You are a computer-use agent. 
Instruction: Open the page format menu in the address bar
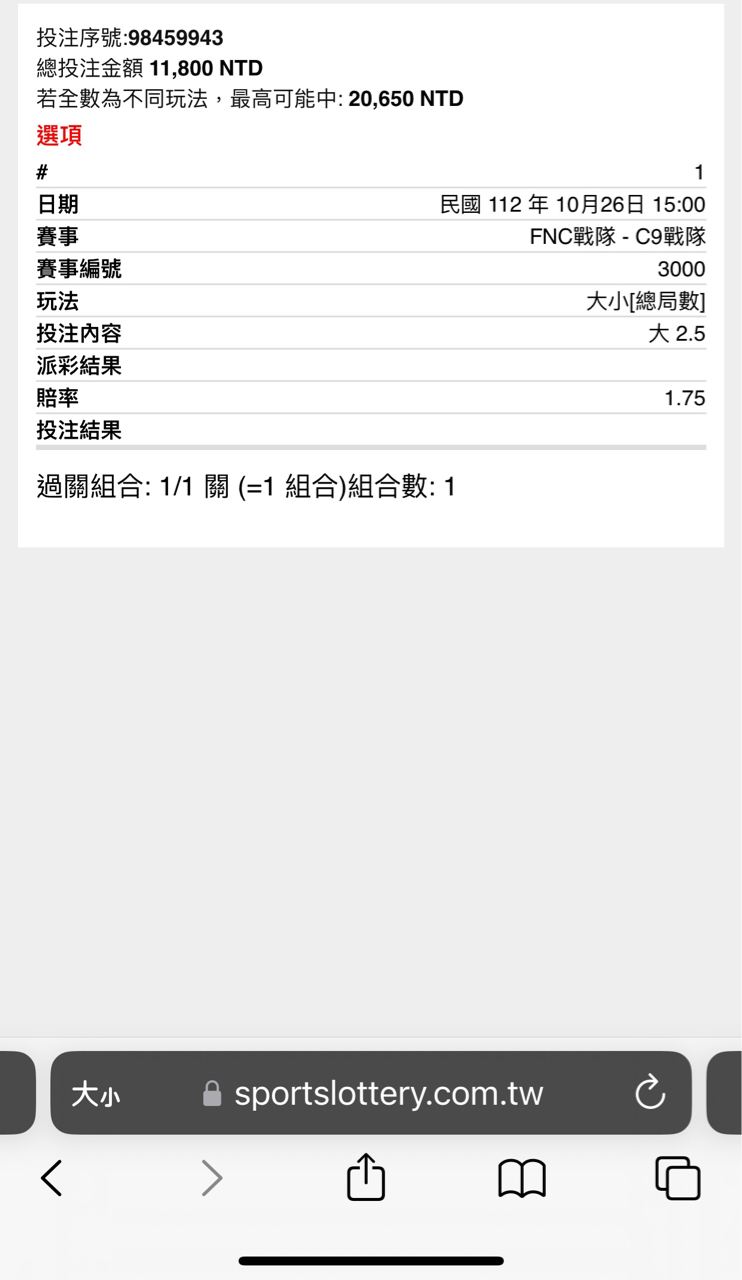coord(96,1094)
